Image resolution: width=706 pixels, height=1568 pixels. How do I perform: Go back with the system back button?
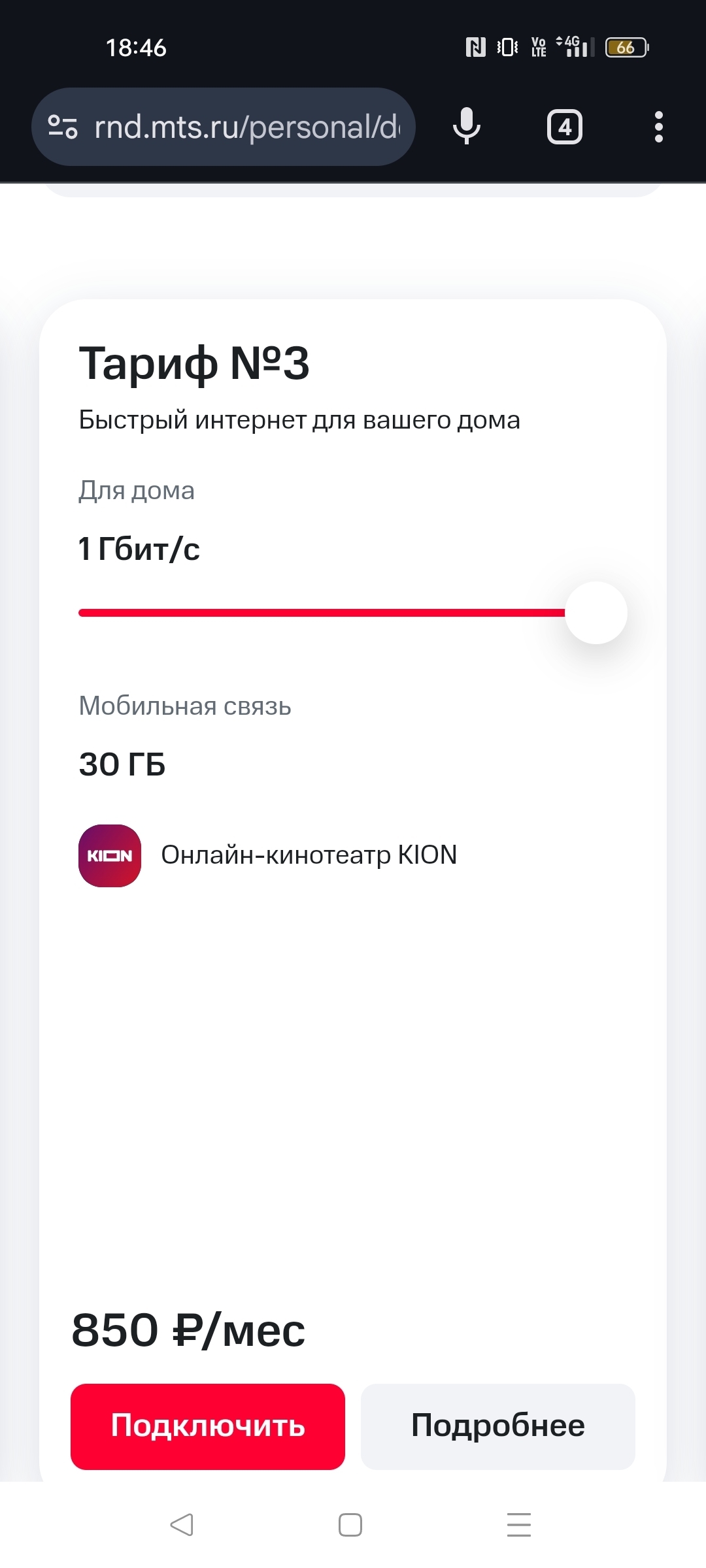[x=182, y=1525]
